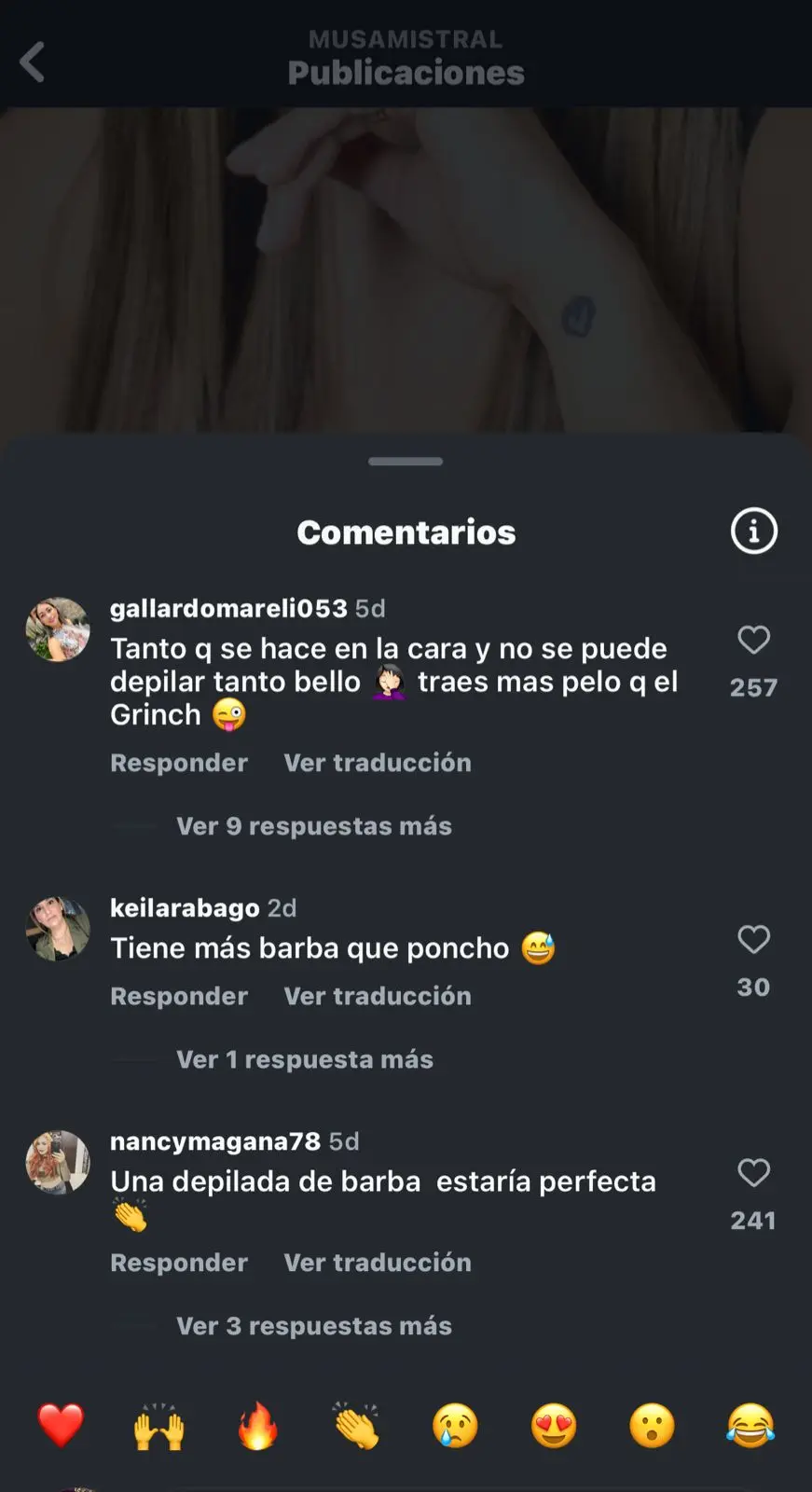This screenshot has width=812, height=1492.
Task: Choose the laughing tears emoji
Action: 750,1426
